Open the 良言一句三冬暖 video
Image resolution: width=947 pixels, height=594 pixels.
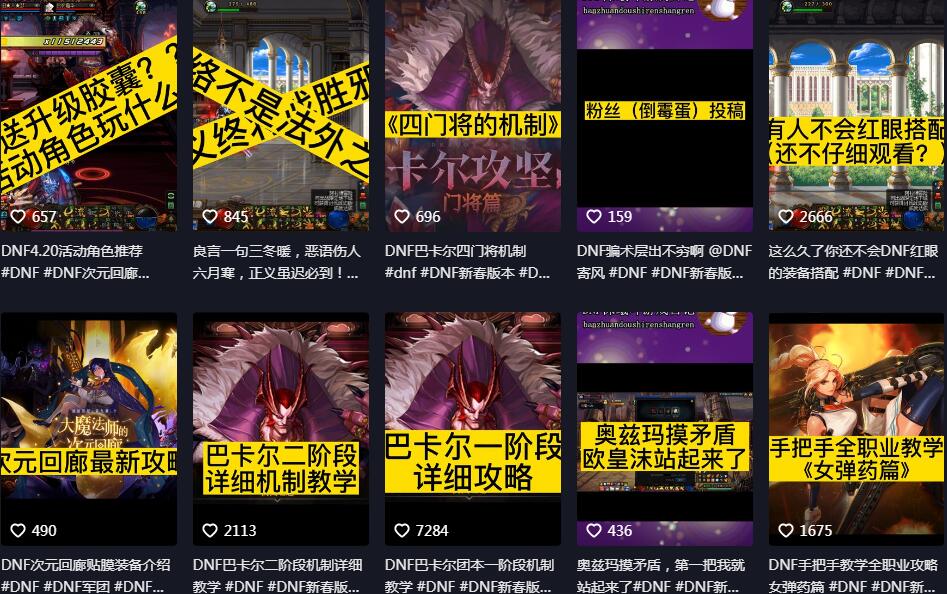point(280,115)
